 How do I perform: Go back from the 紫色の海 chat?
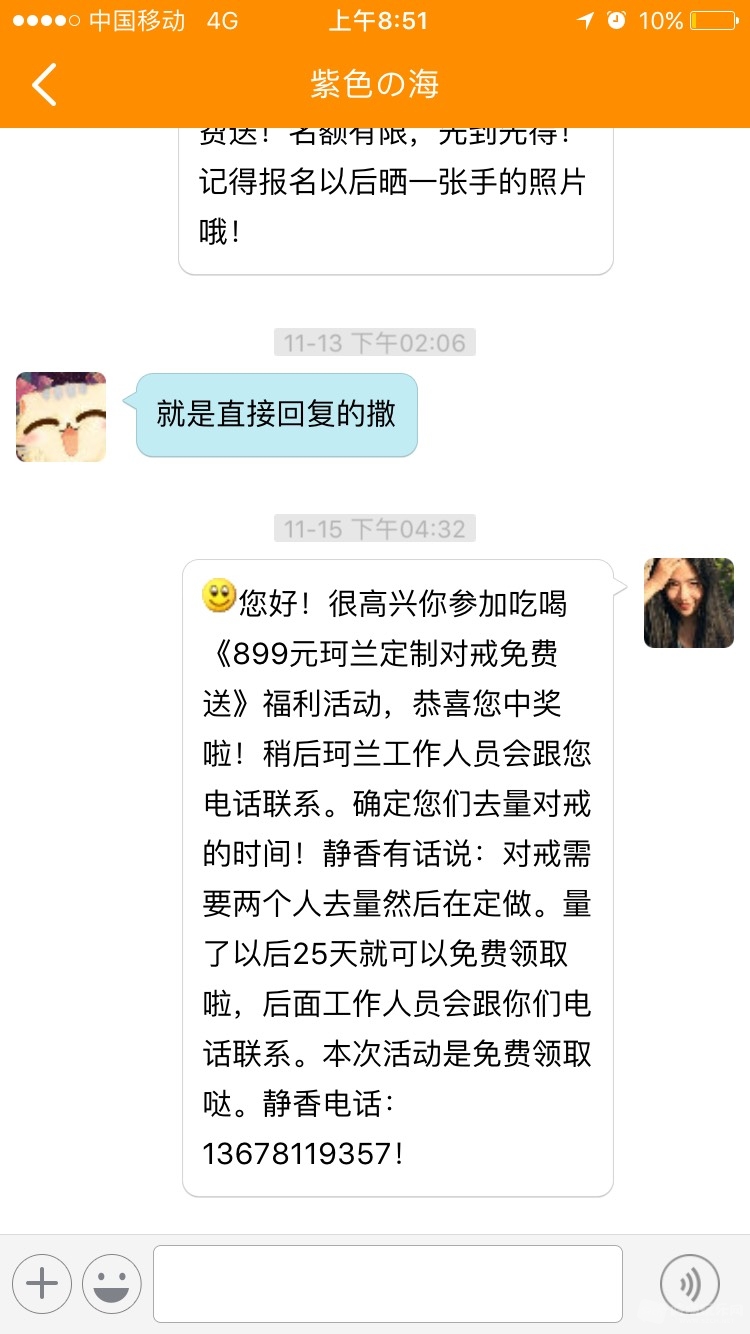tap(44, 85)
